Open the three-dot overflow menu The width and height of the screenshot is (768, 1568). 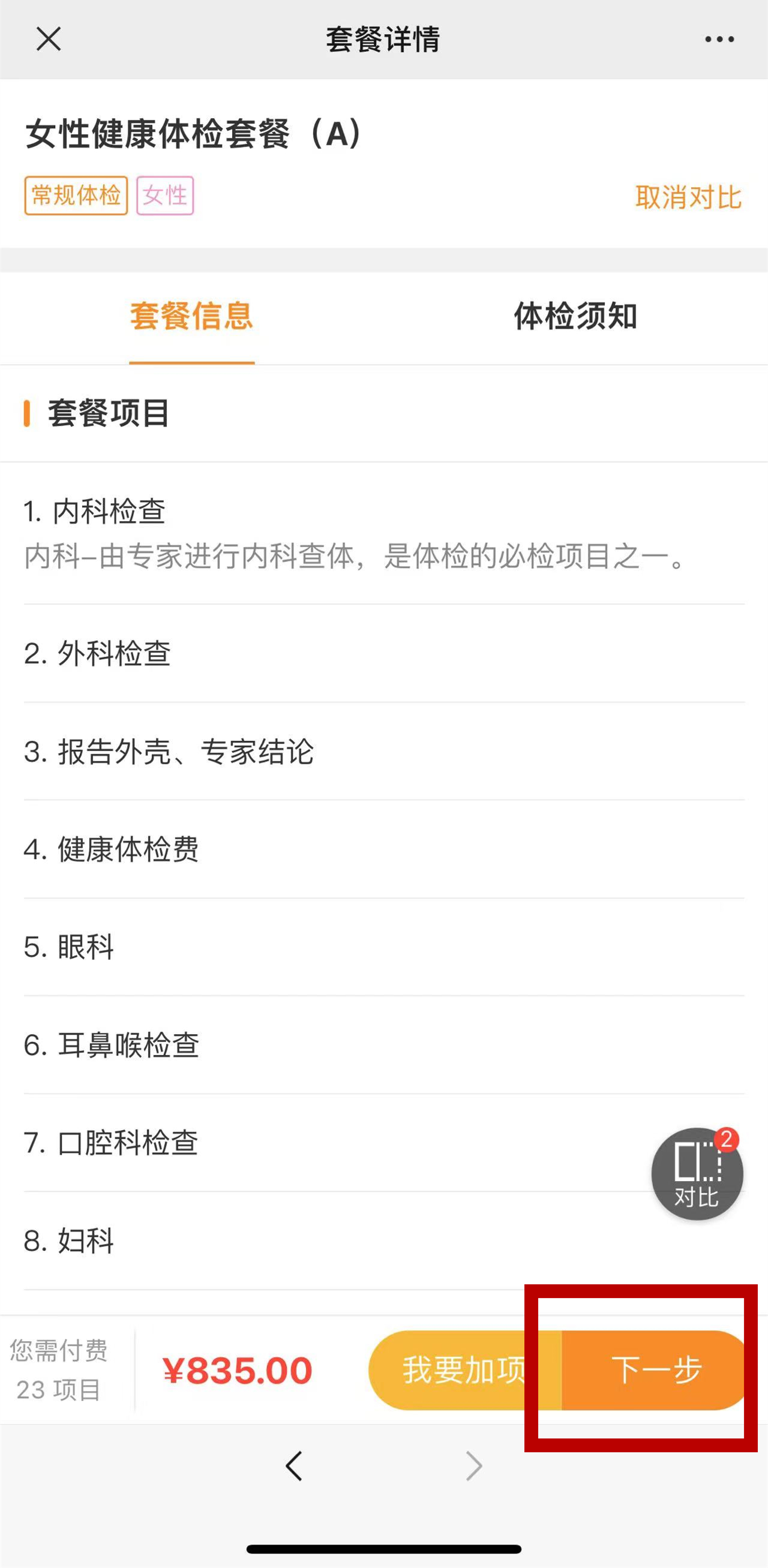tap(719, 40)
